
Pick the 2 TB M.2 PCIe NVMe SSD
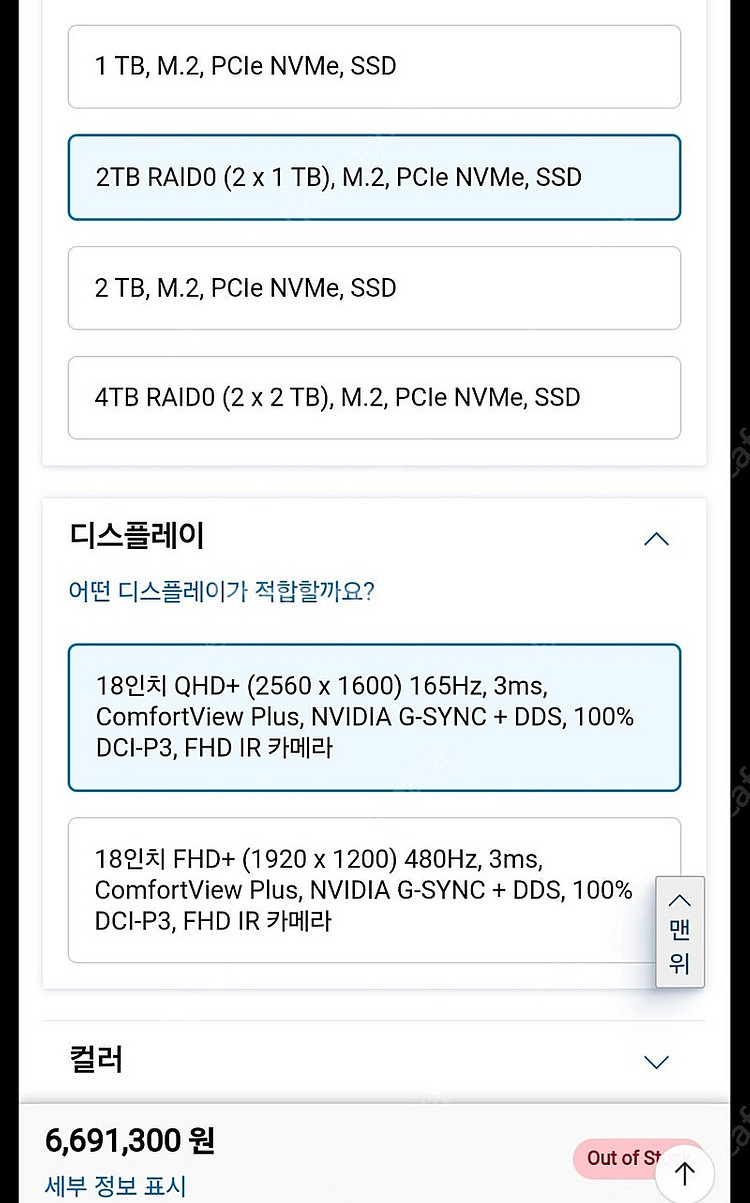pyautogui.click(x=374, y=288)
